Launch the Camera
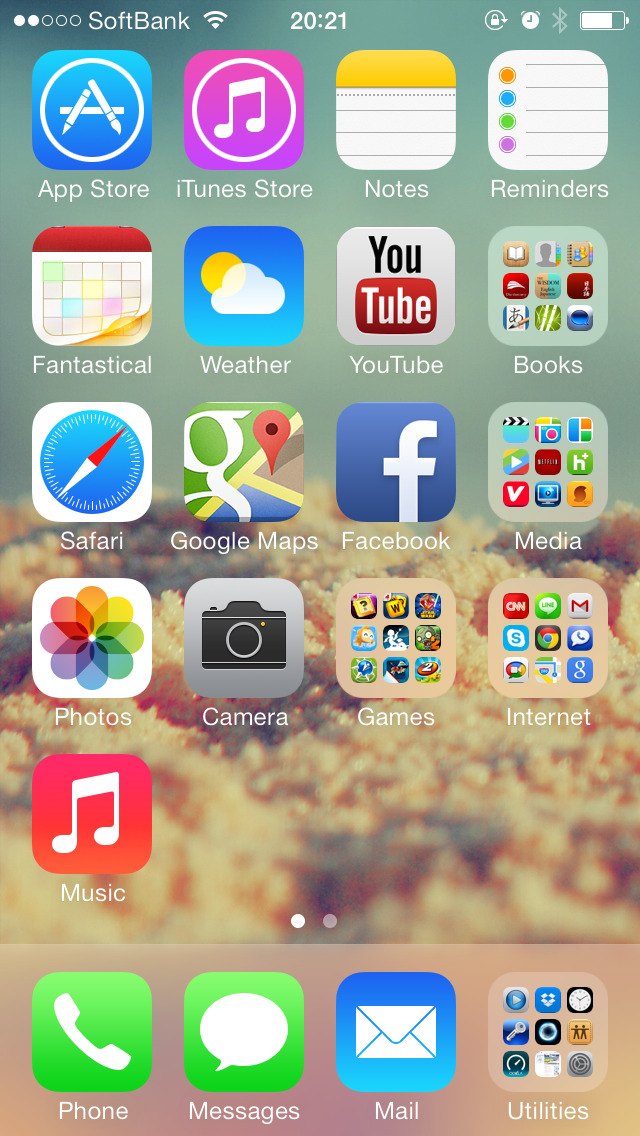Viewport: 640px width, 1136px height. pos(244,638)
